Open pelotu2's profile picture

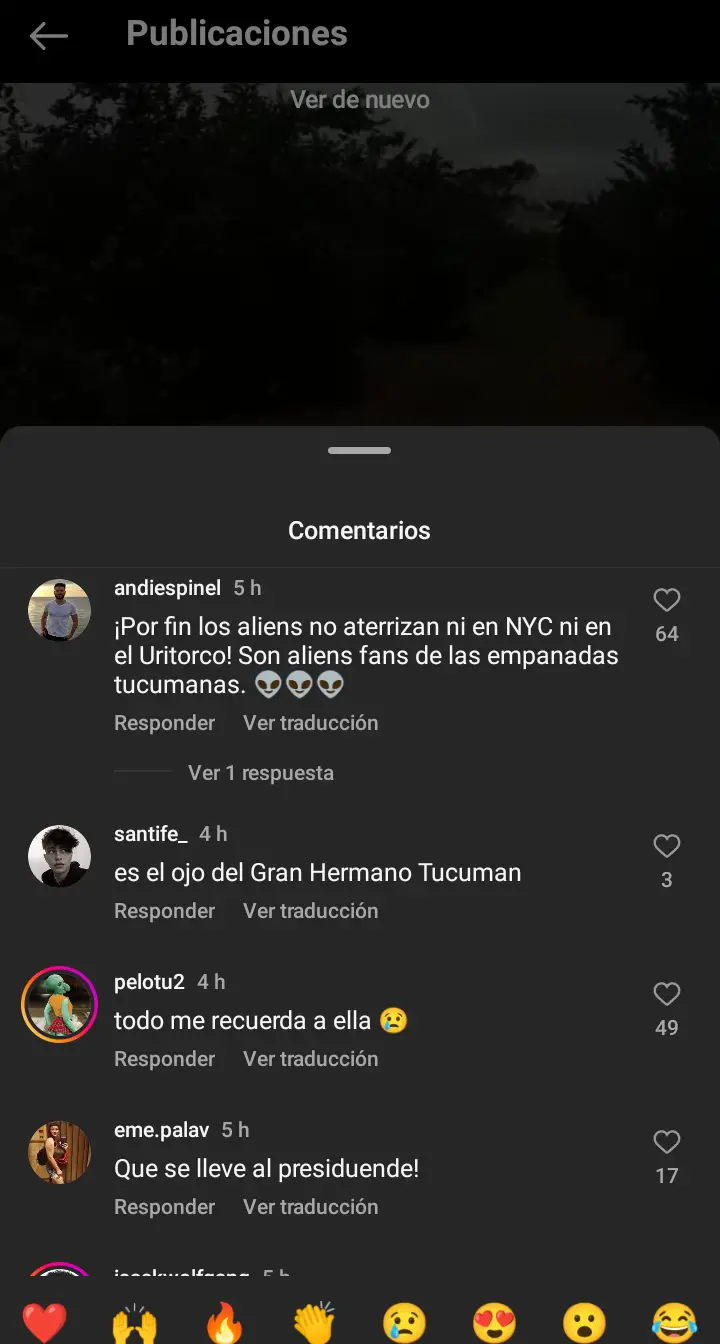click(59, 1005)
